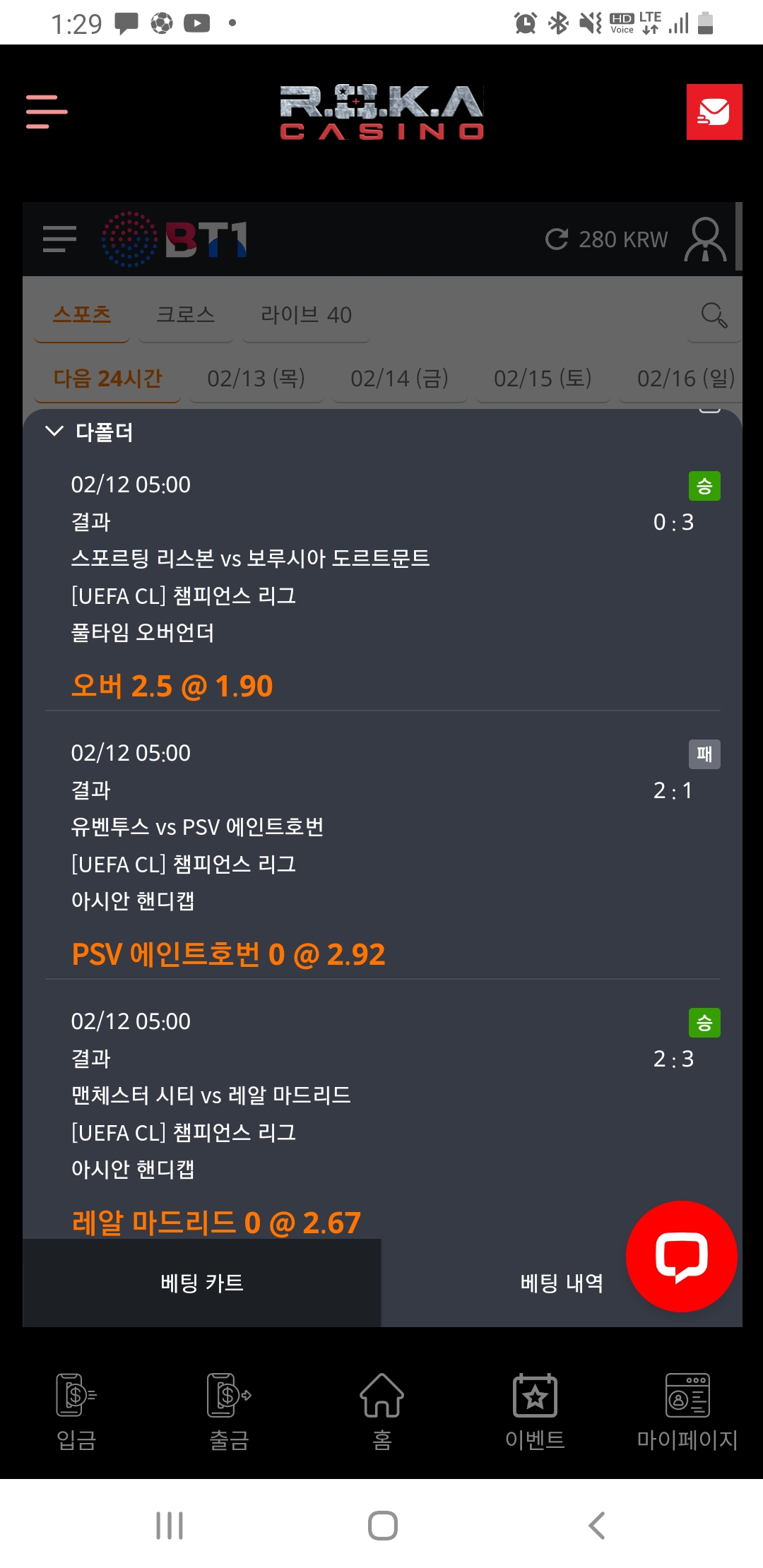
Task: Select the 스포츠 tab
Action: 82,314
